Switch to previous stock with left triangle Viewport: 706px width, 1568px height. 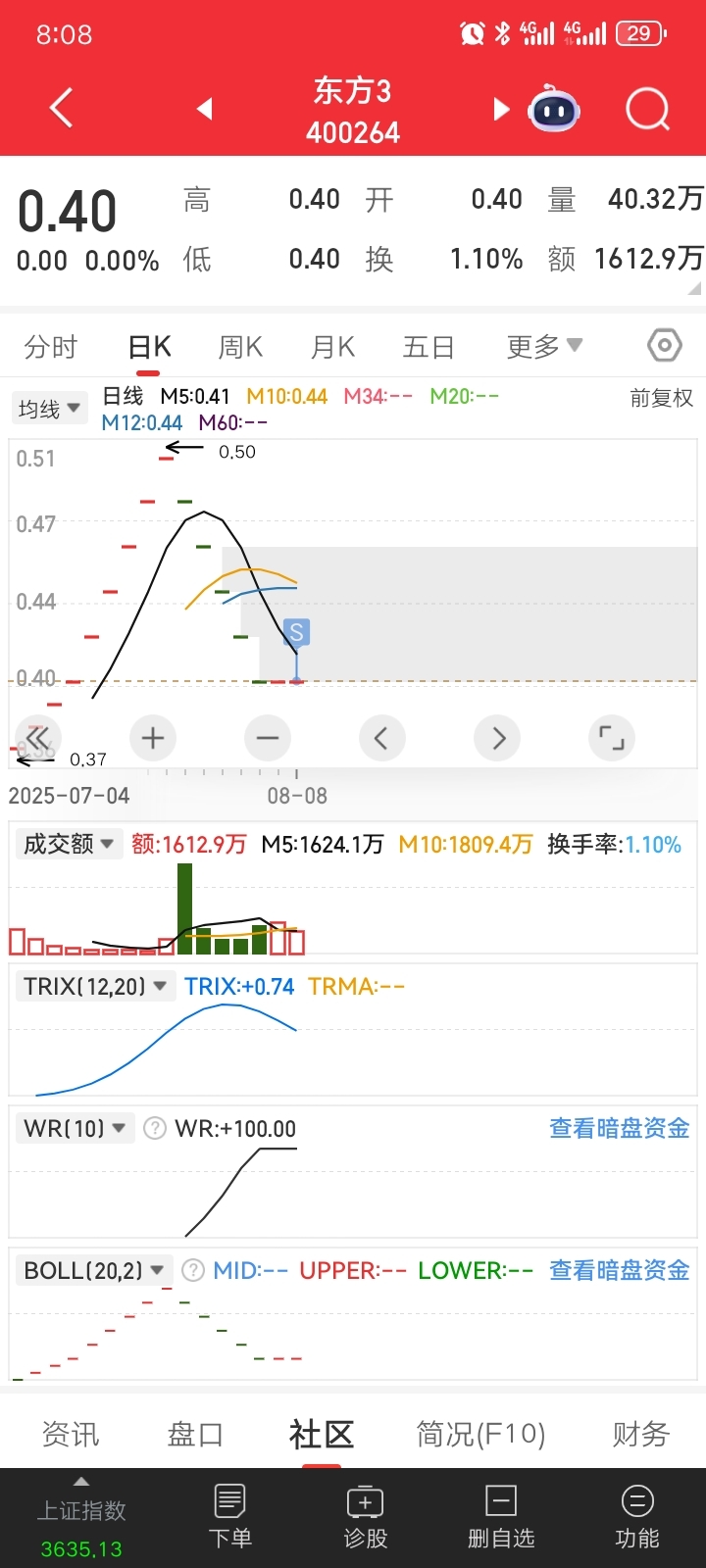coord(204,109)
